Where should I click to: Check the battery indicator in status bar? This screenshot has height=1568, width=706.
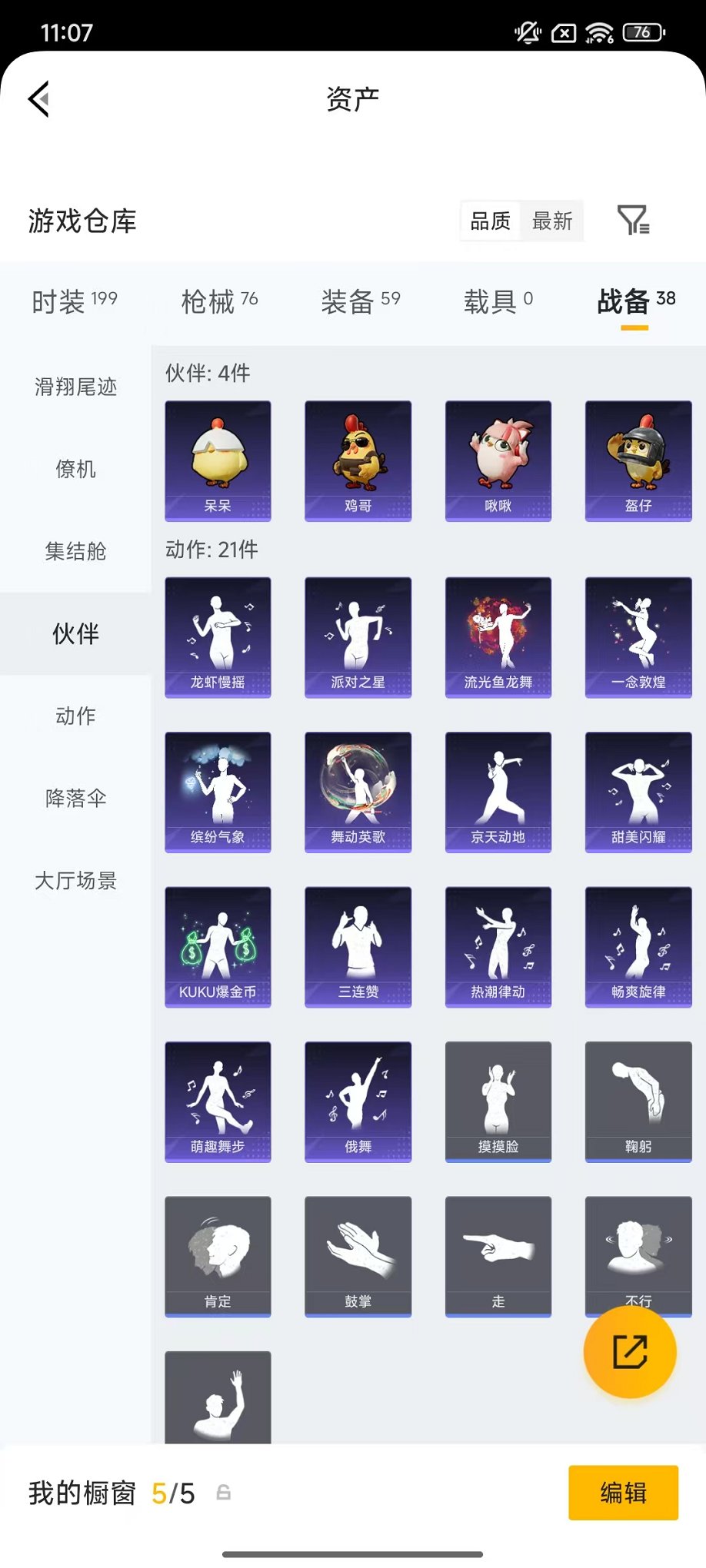click(642, 32)
